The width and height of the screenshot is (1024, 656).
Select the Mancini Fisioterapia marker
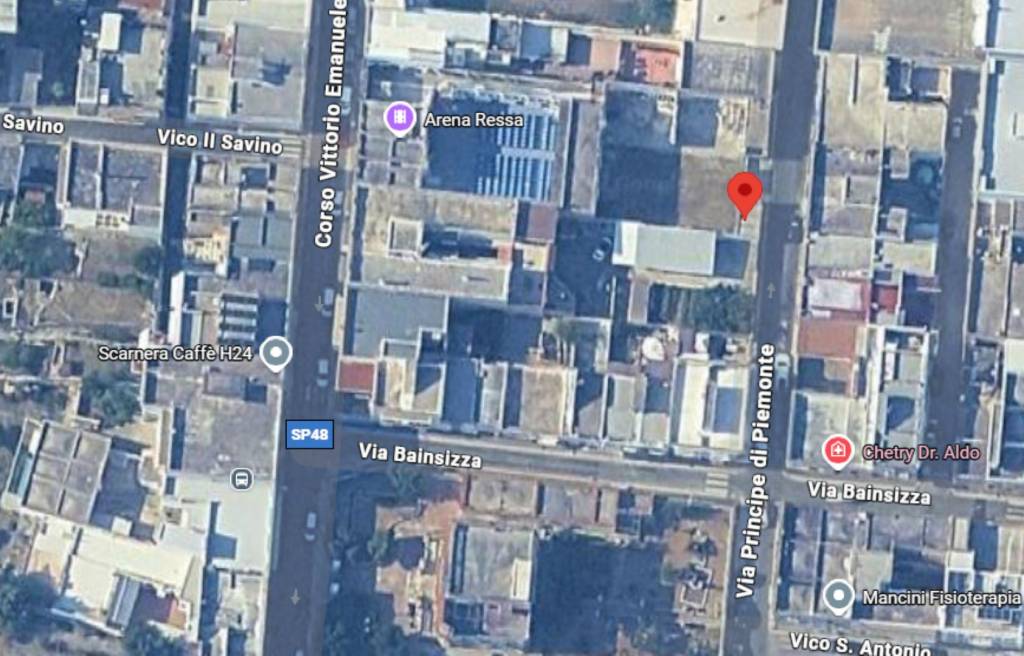838,597
